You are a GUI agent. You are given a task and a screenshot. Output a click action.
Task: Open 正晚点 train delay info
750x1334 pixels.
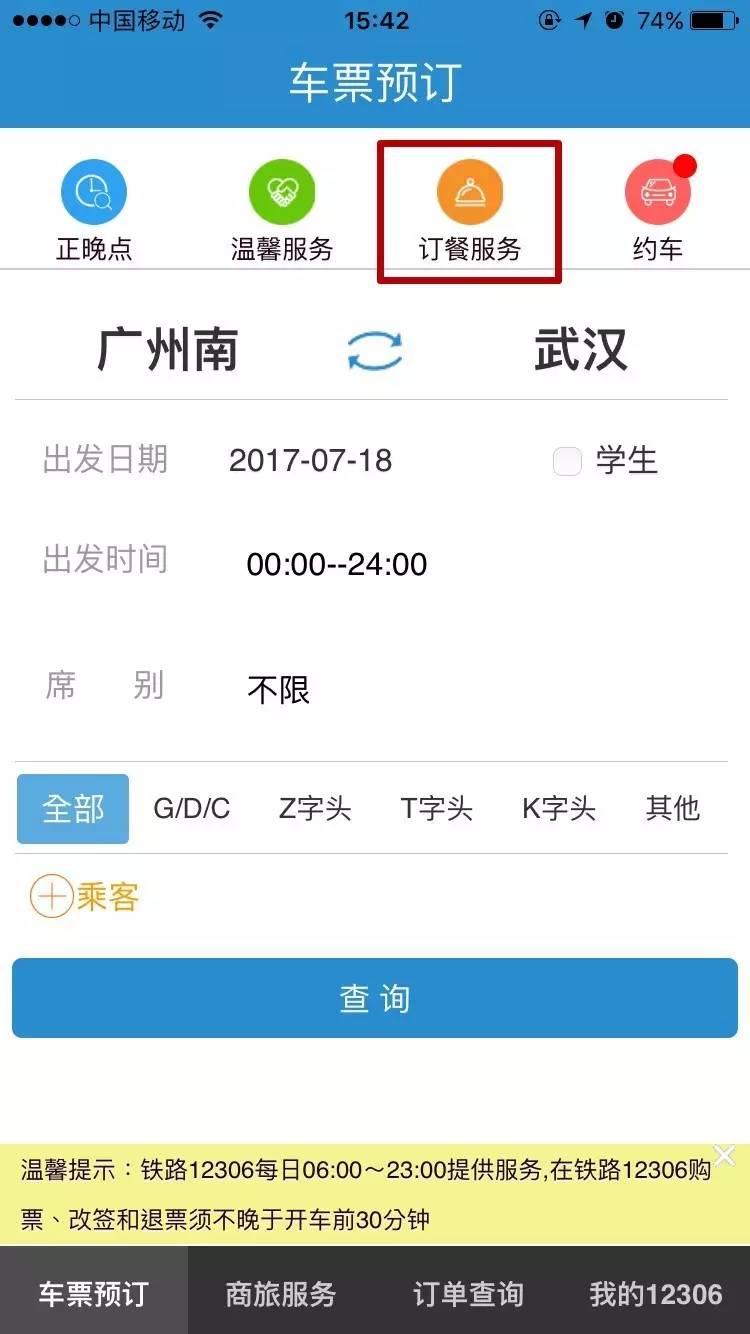pos(94,211)
